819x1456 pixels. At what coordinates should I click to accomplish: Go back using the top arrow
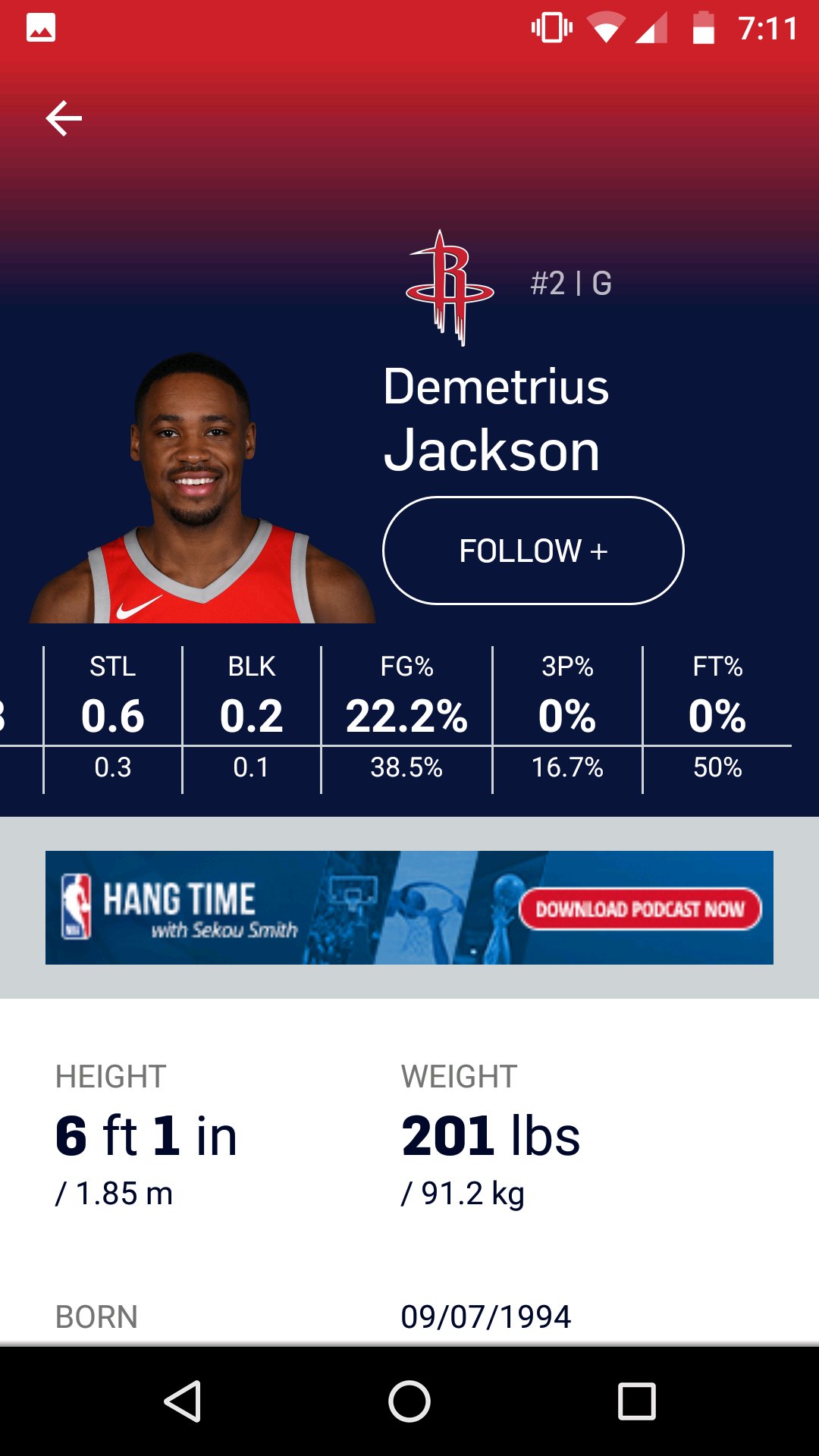click(x=64, y=118)
